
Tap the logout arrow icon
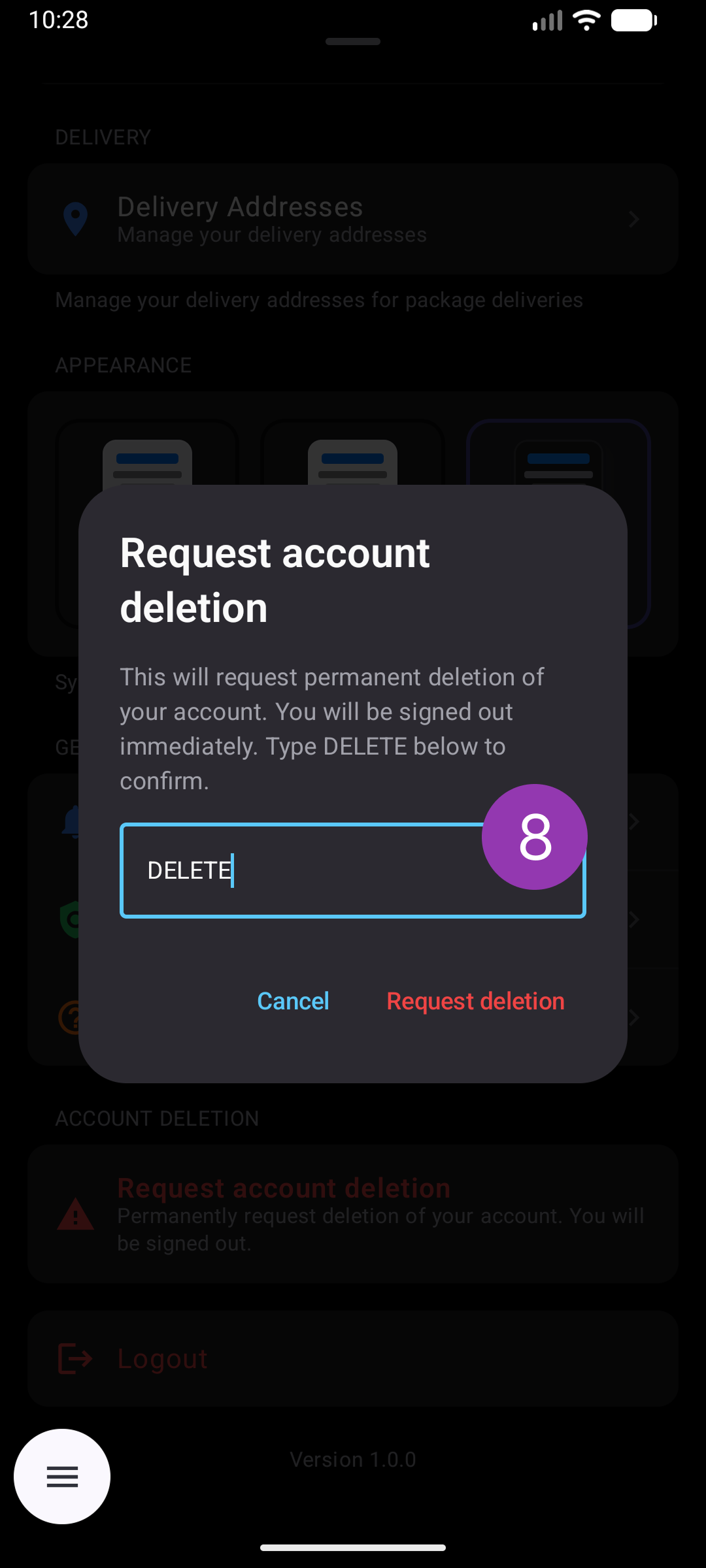pos(76,1358)
